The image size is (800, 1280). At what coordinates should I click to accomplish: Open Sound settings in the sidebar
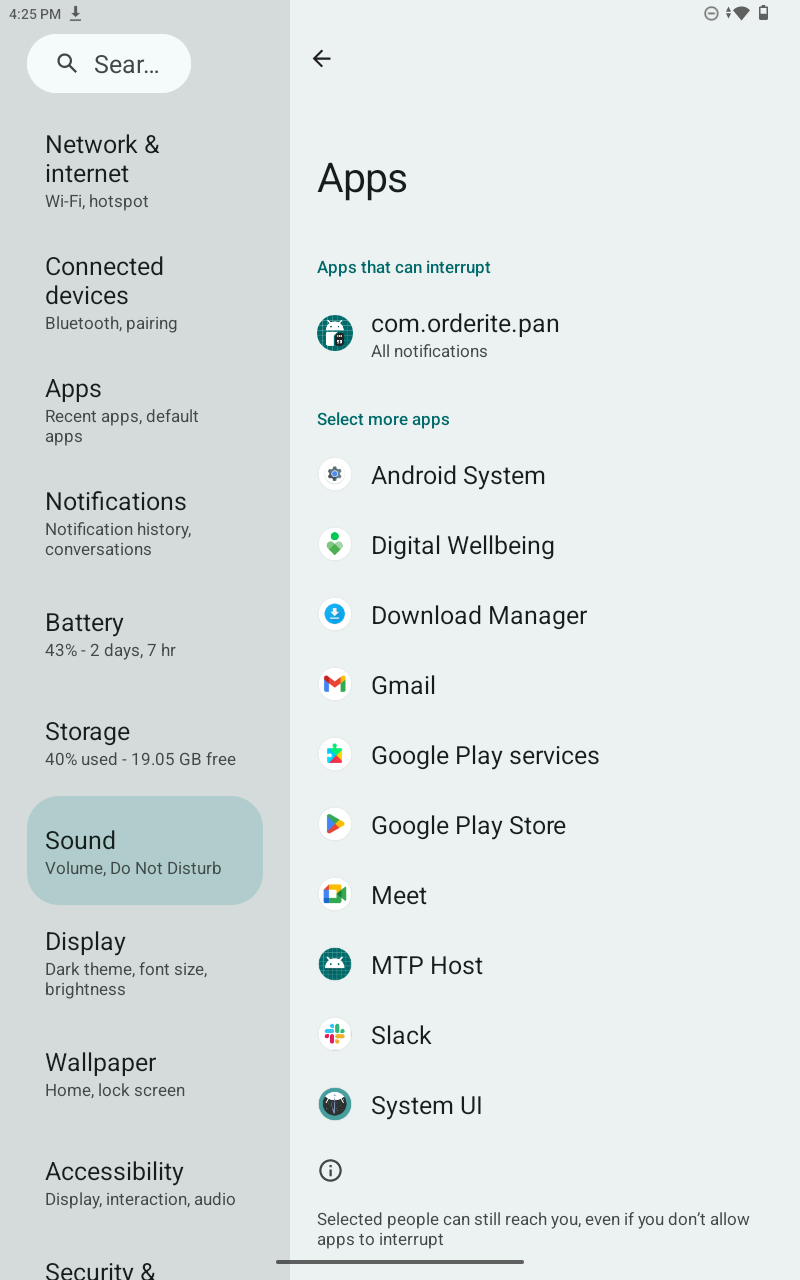point(144,850)
